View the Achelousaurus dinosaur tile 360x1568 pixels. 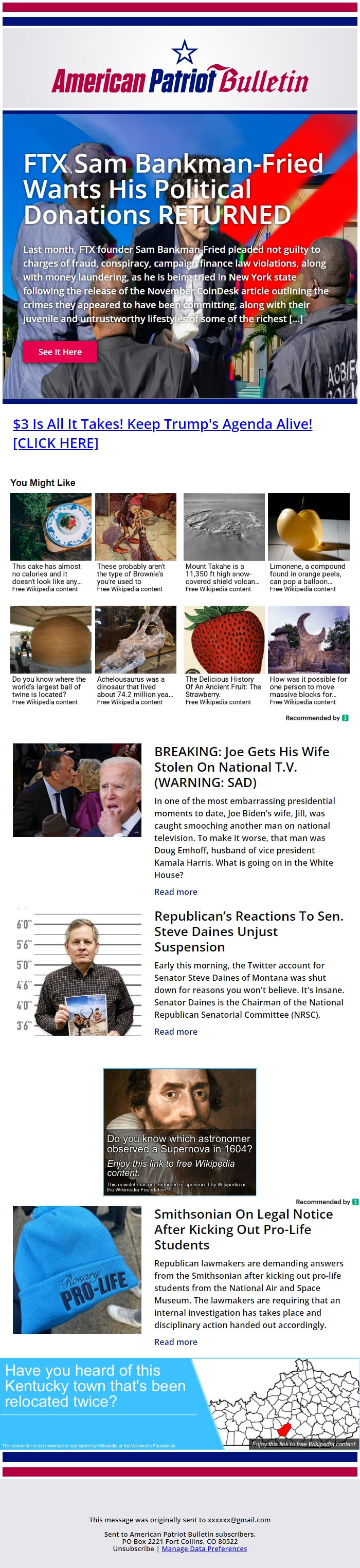[x=135, y=640]
